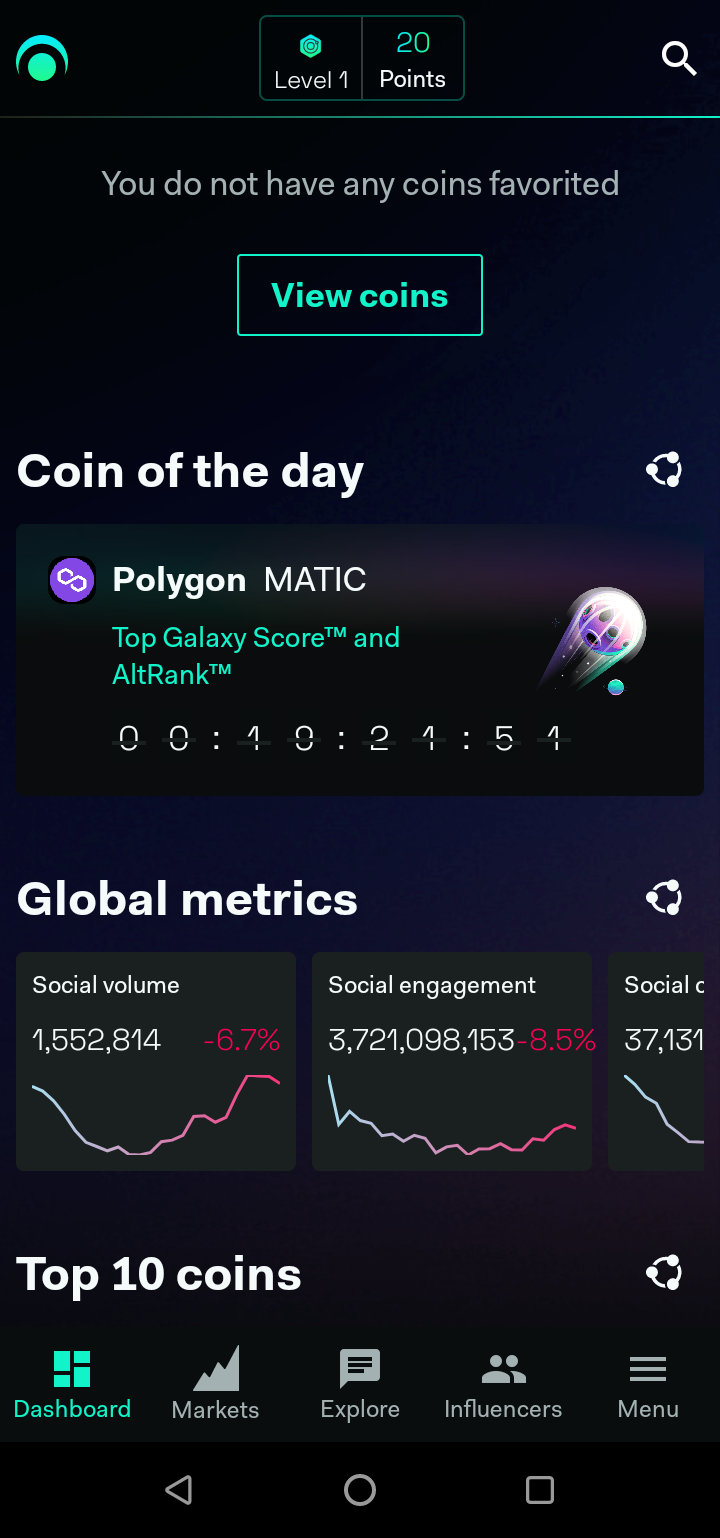Open the search magnifier icon
The height and width of the screenshot is (1538, 720).
(679, 58)
